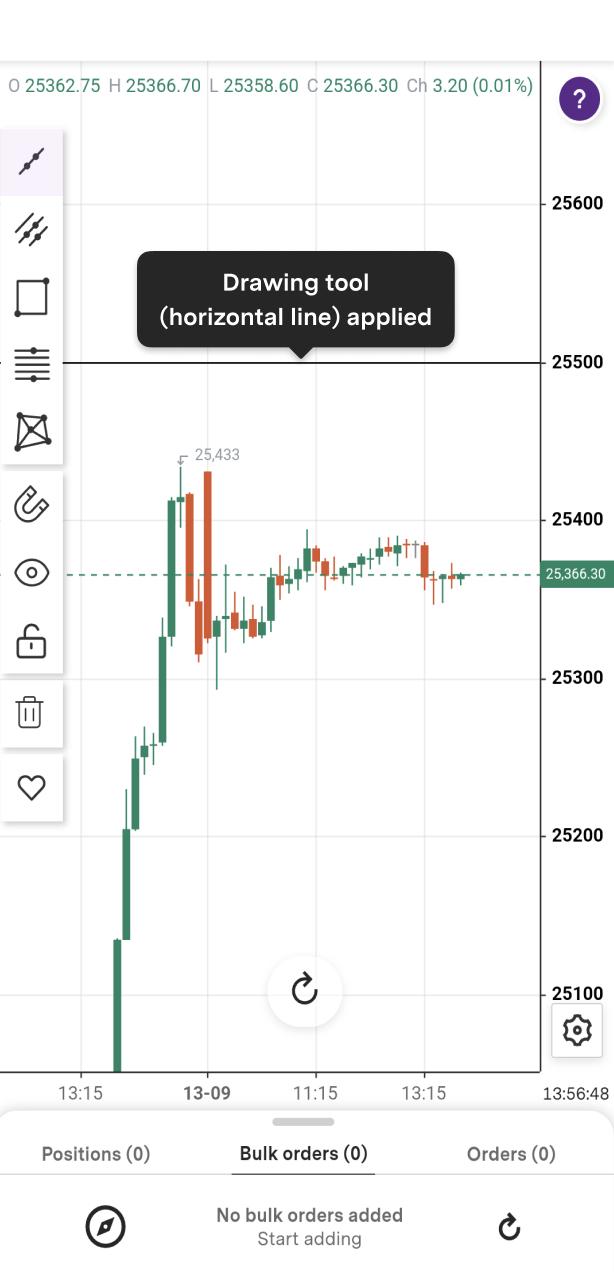Viewport: 614px width, 1272px height.
Task: Select the rectangle shape tool
Action: pos(32,297)
